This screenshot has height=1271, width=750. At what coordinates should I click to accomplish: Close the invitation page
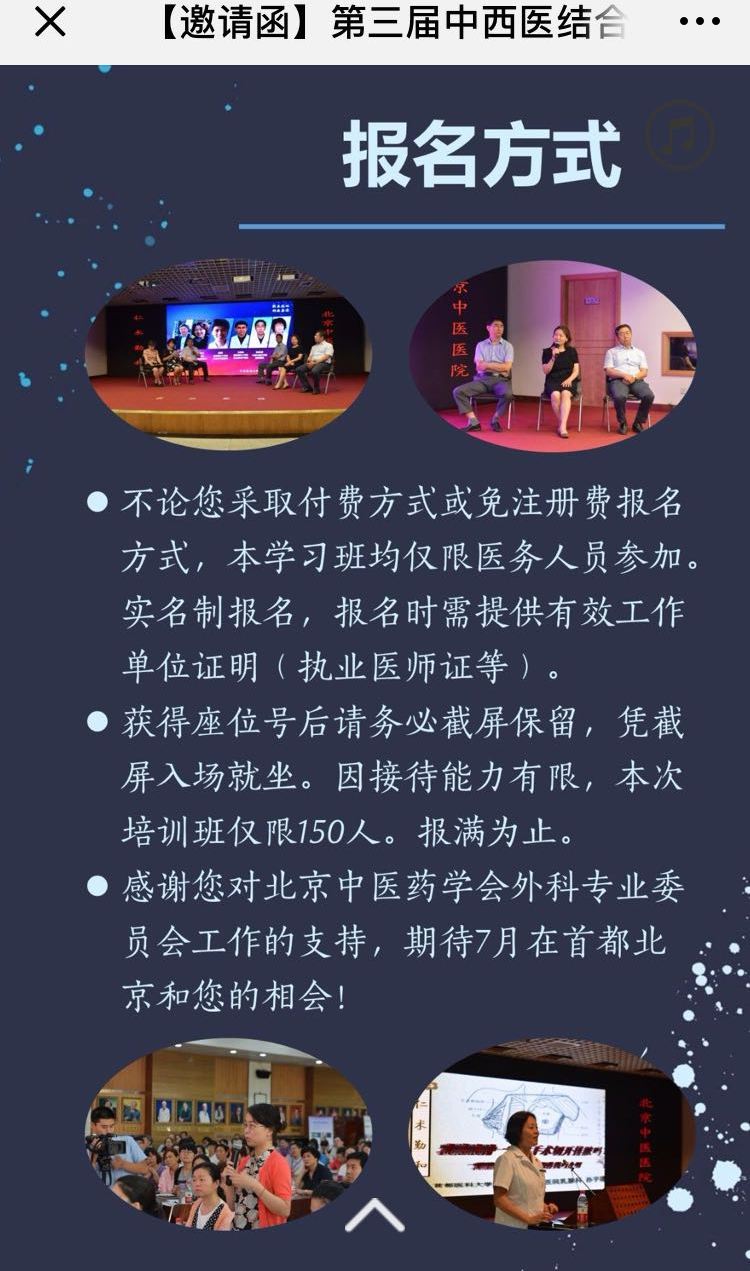pos(50,22)
